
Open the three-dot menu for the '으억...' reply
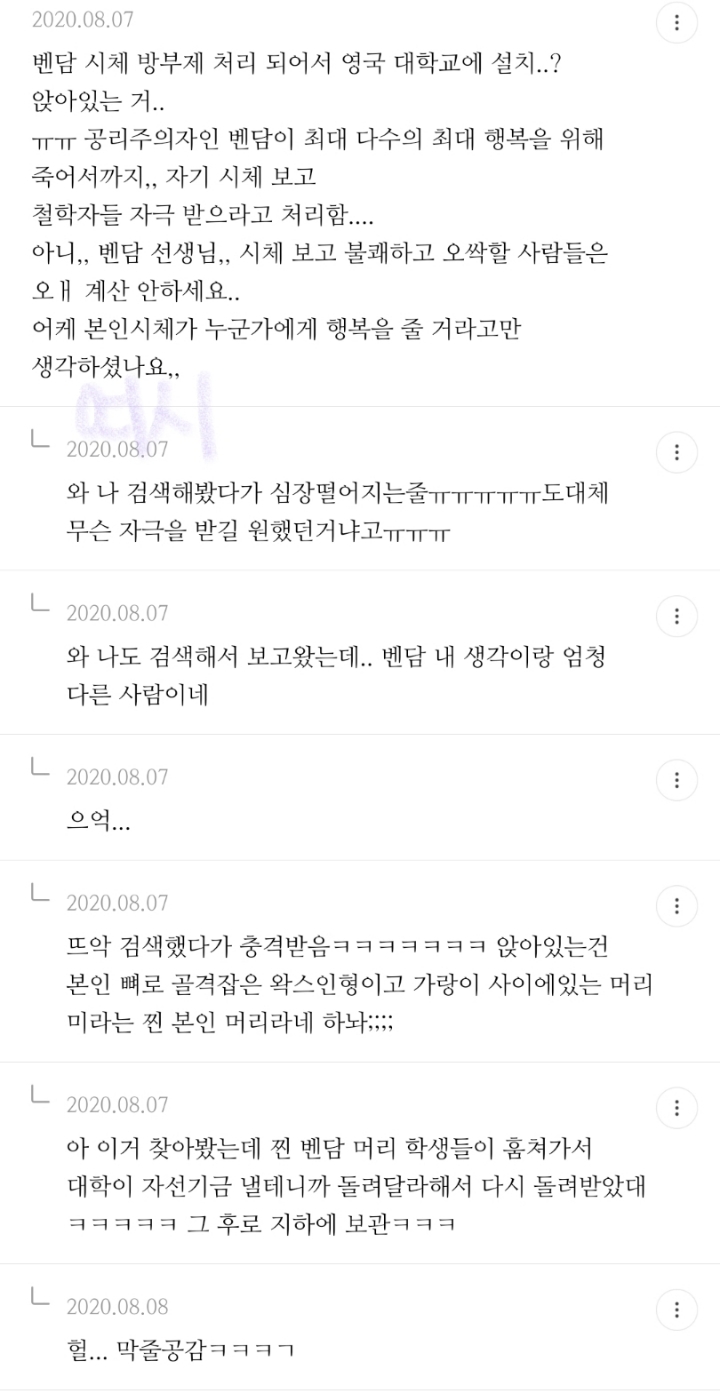(x=677, y=779)
